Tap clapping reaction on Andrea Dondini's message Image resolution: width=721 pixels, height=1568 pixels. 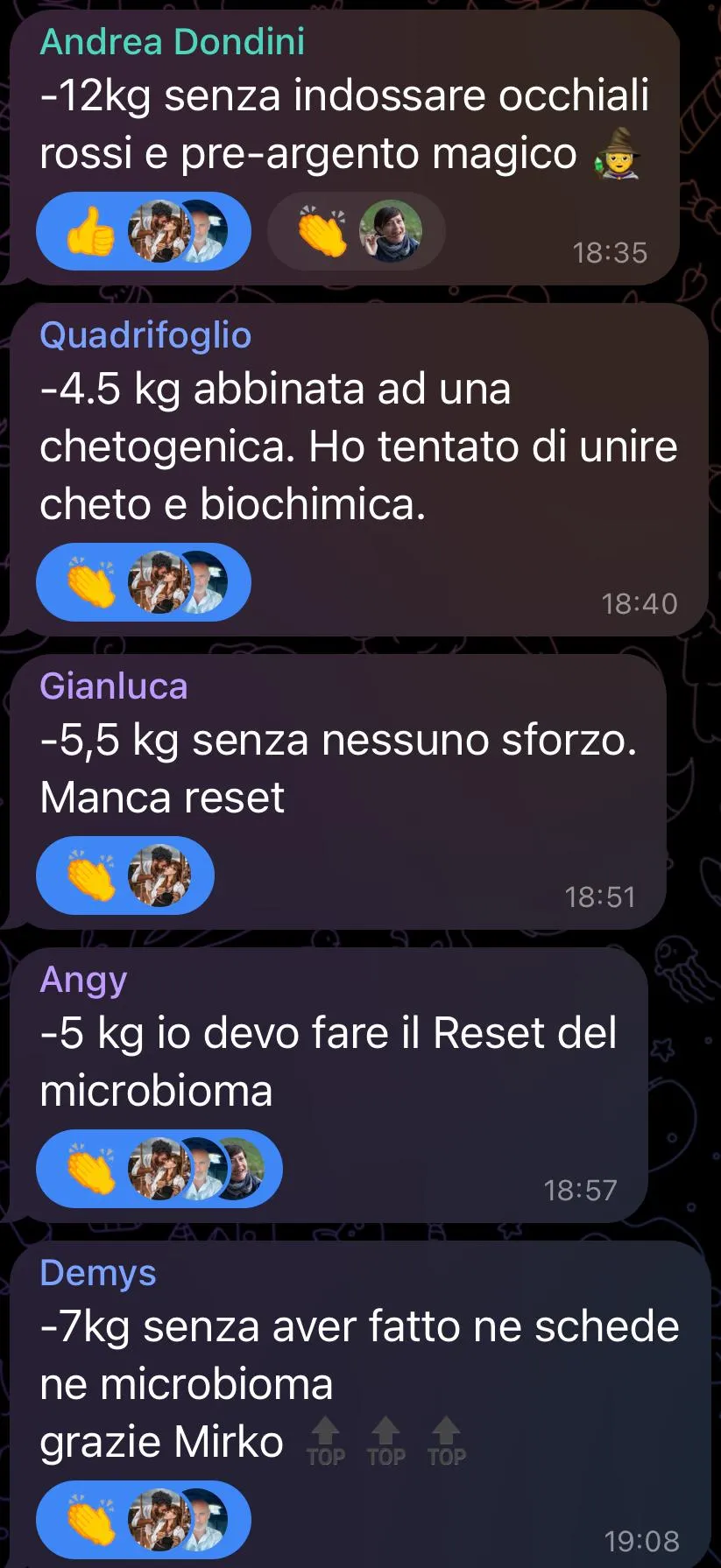coord(322,232)
